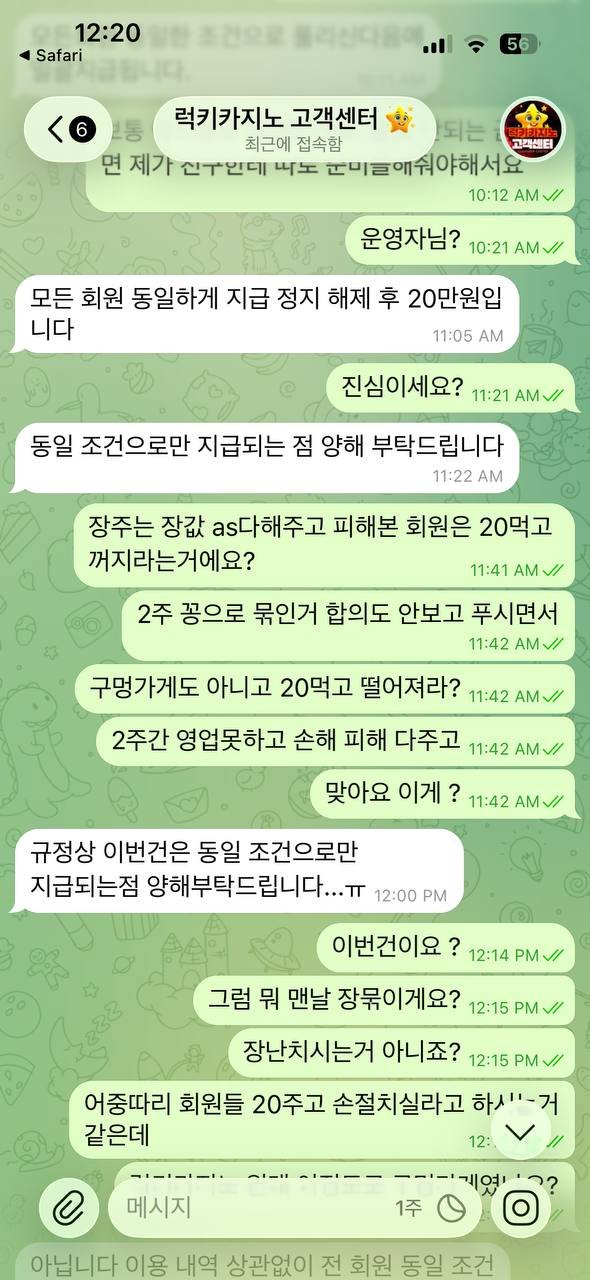
Task: Return to Safari via status bar link
Action: pos(50,55)
